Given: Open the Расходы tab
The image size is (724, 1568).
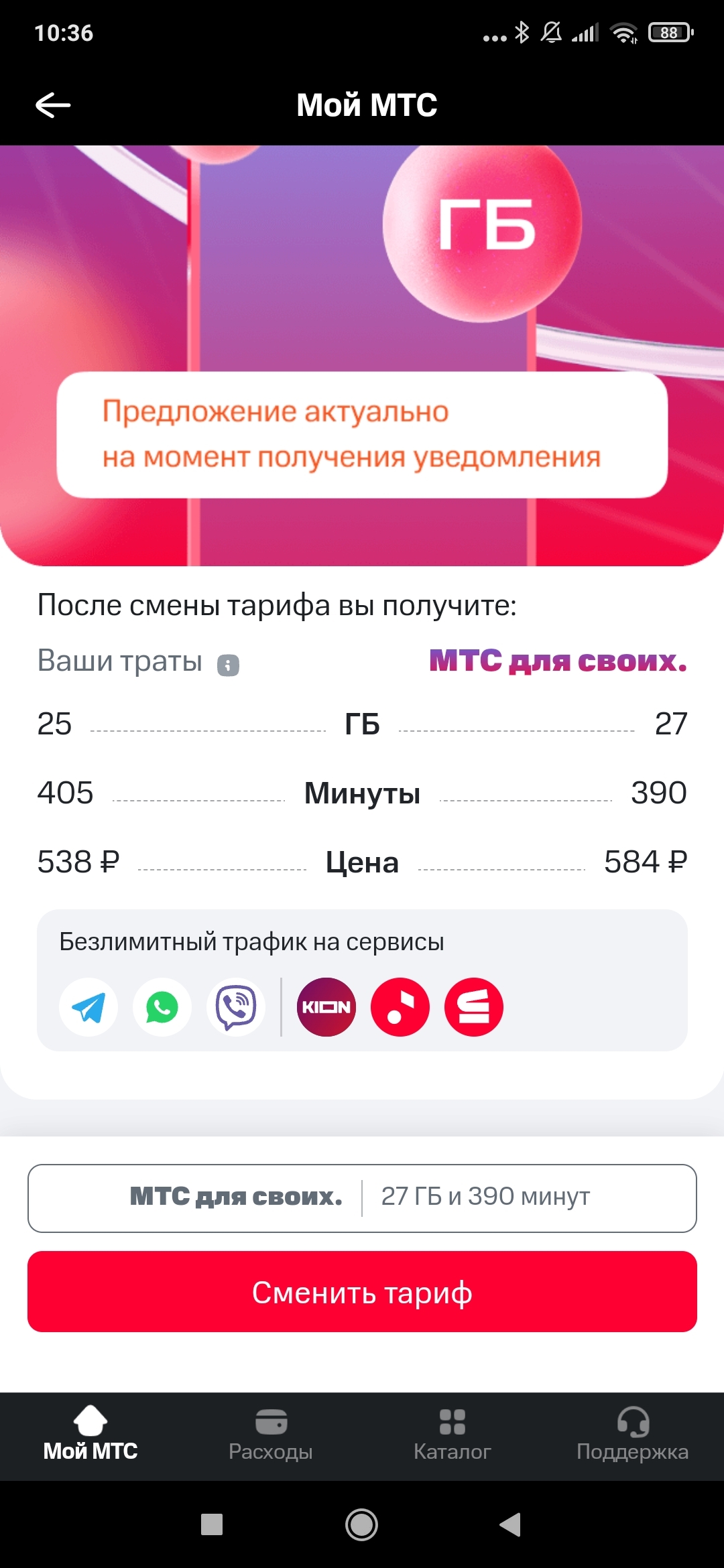Looking at the screenshot, I should click(x=271, y=1435).
